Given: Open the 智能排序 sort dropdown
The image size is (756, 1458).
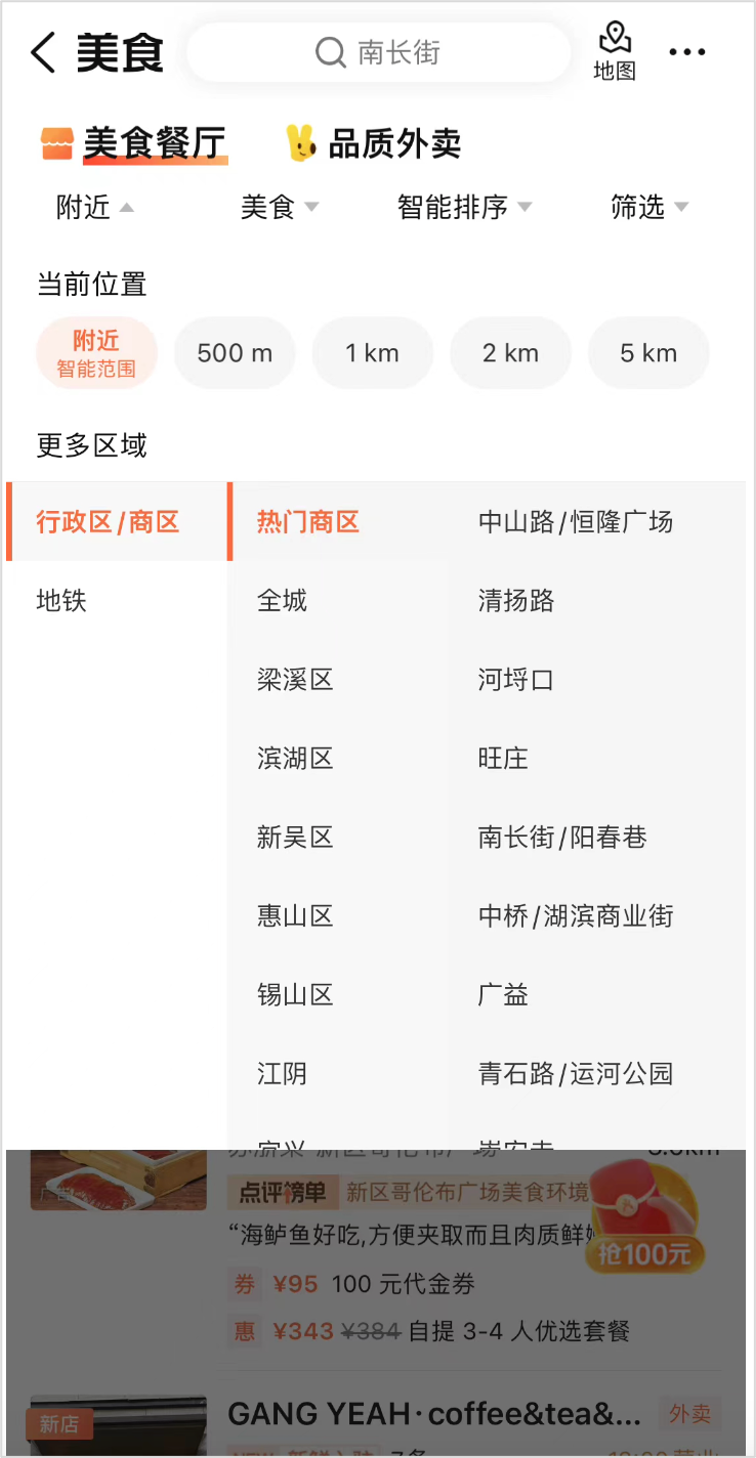Looking at the screenshot, I should [465, 207].
